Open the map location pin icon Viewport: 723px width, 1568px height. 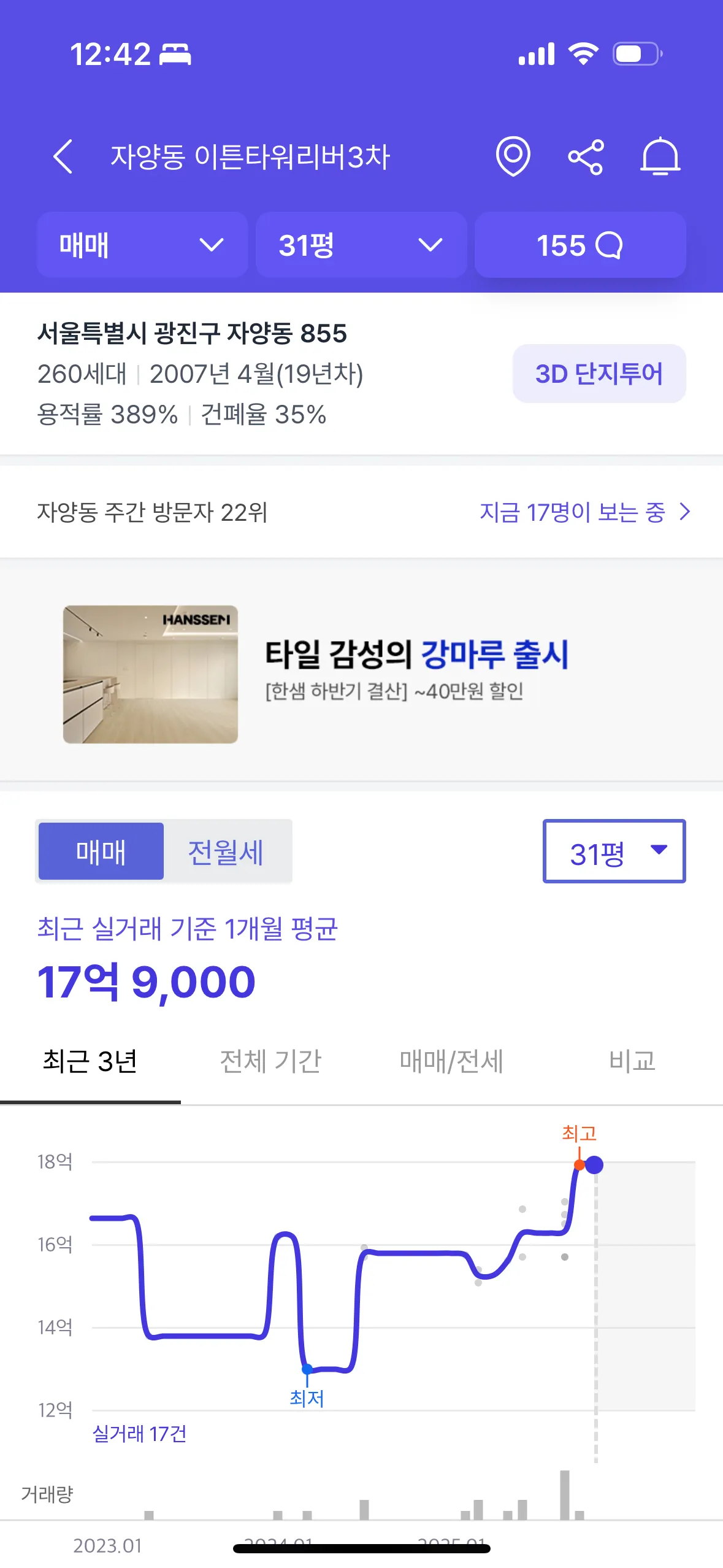click(513, 156)
